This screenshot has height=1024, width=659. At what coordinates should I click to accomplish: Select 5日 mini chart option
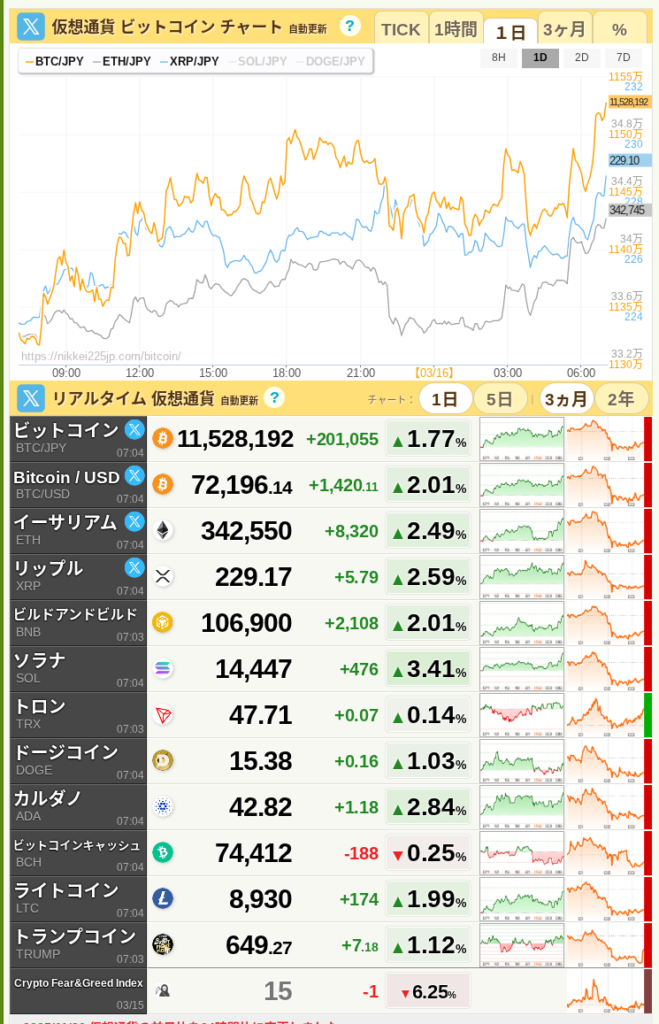(499, 399)
